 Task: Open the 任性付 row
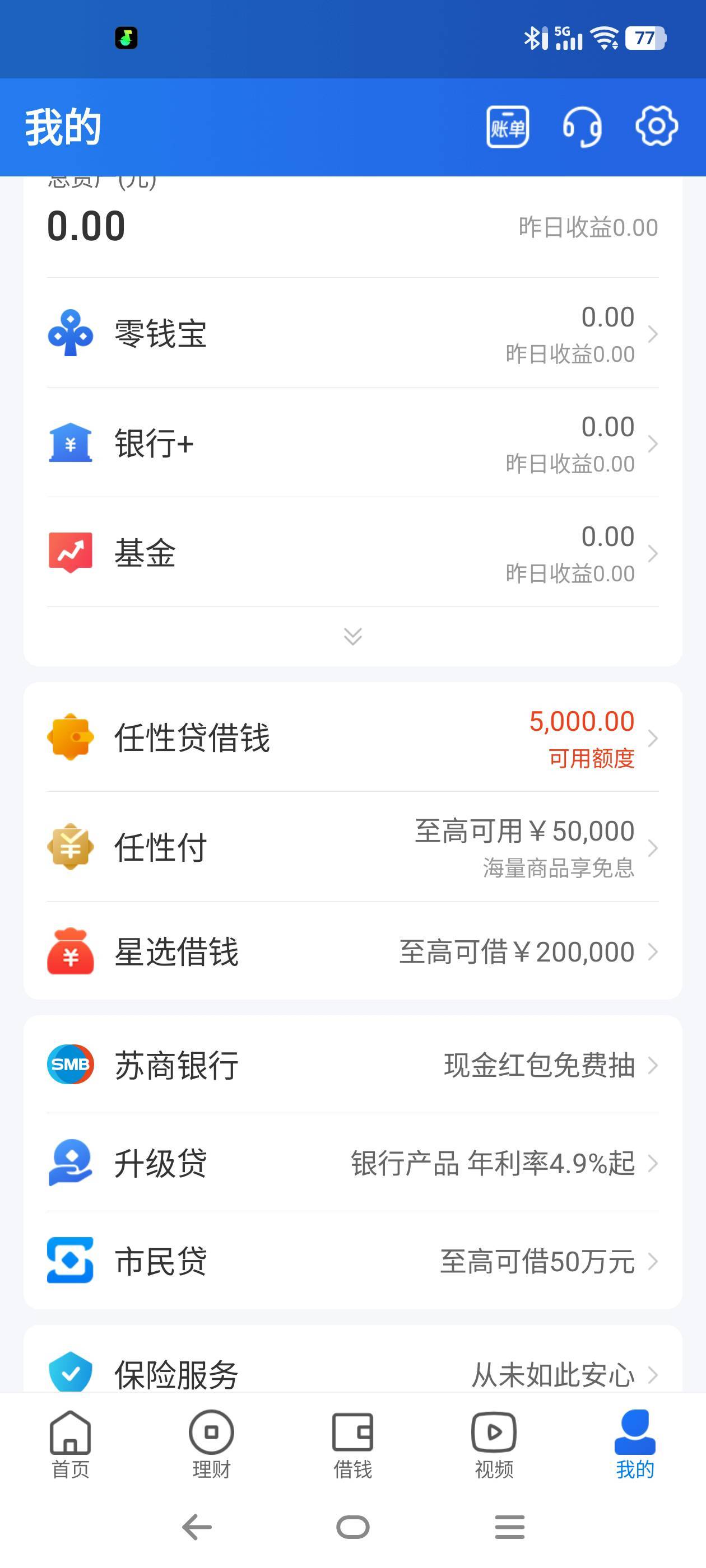tap(352, 847)
